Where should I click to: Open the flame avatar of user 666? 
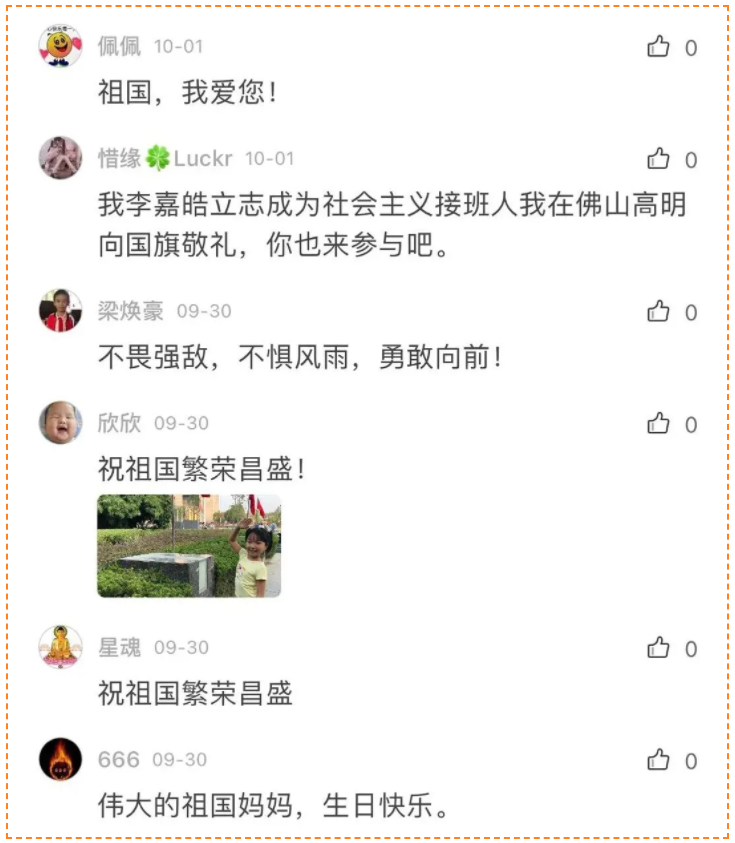[60, 759]
